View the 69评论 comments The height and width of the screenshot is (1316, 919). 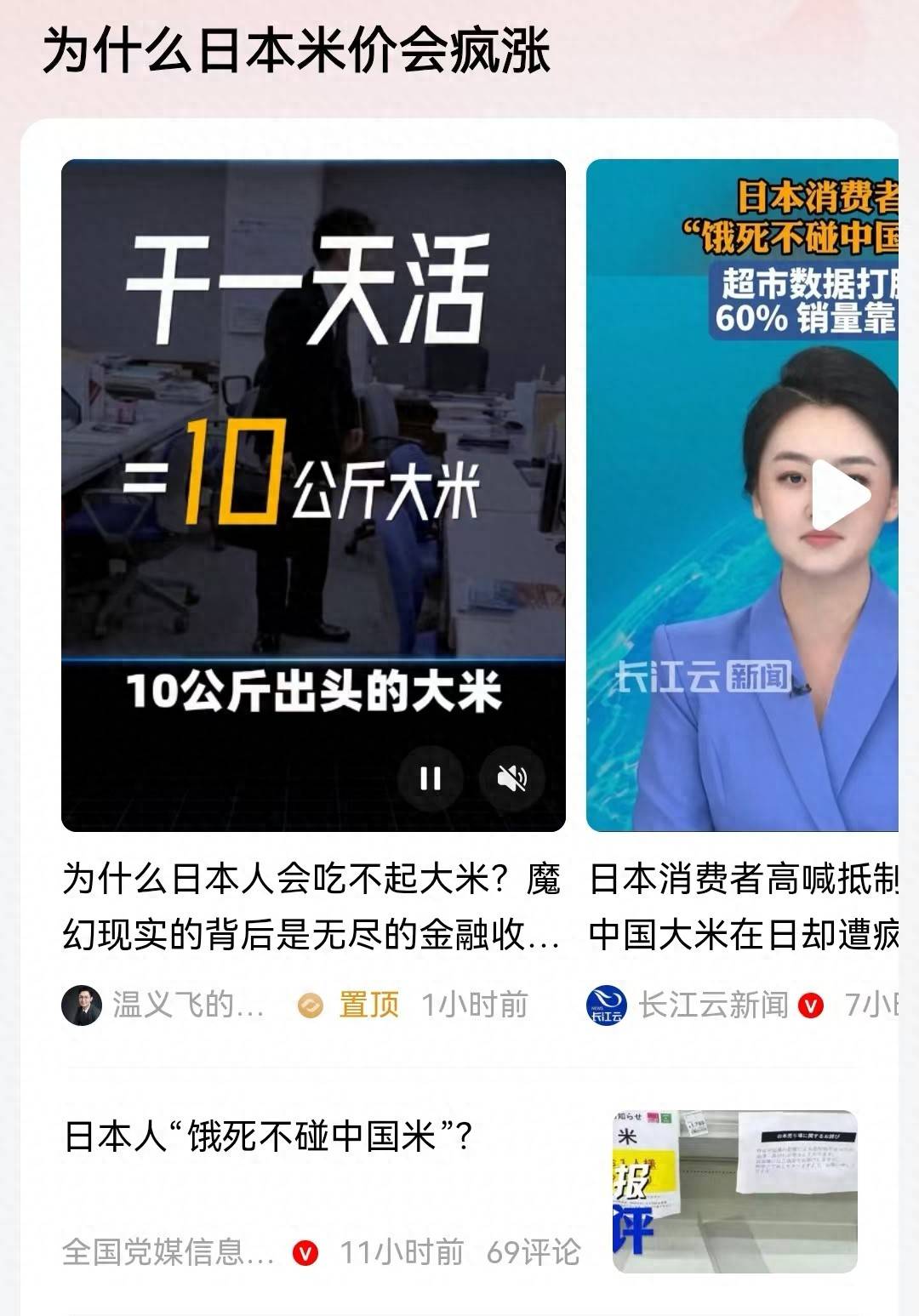(x=534, y=1252)
